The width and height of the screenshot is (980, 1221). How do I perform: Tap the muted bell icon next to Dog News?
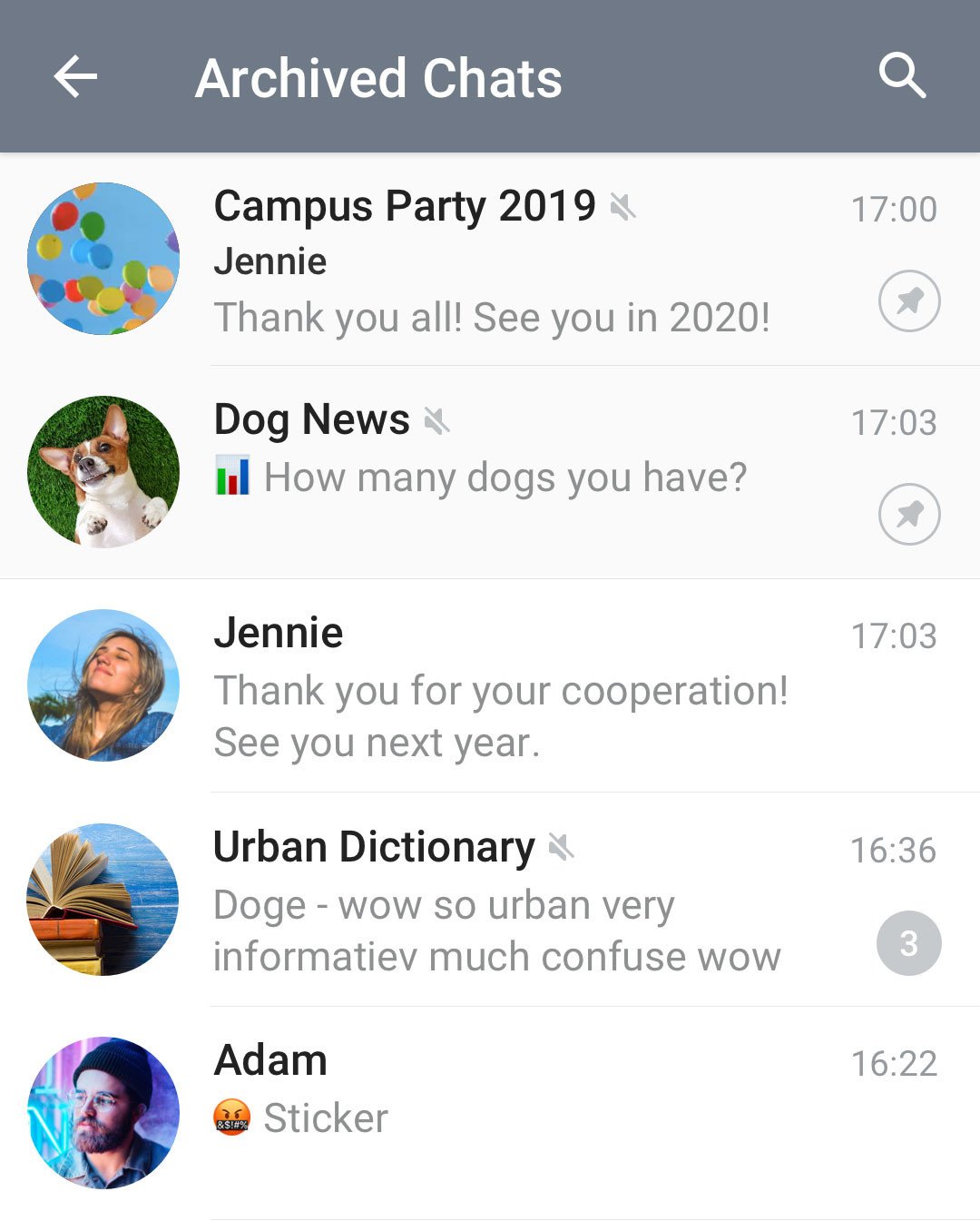coord(436,420)
